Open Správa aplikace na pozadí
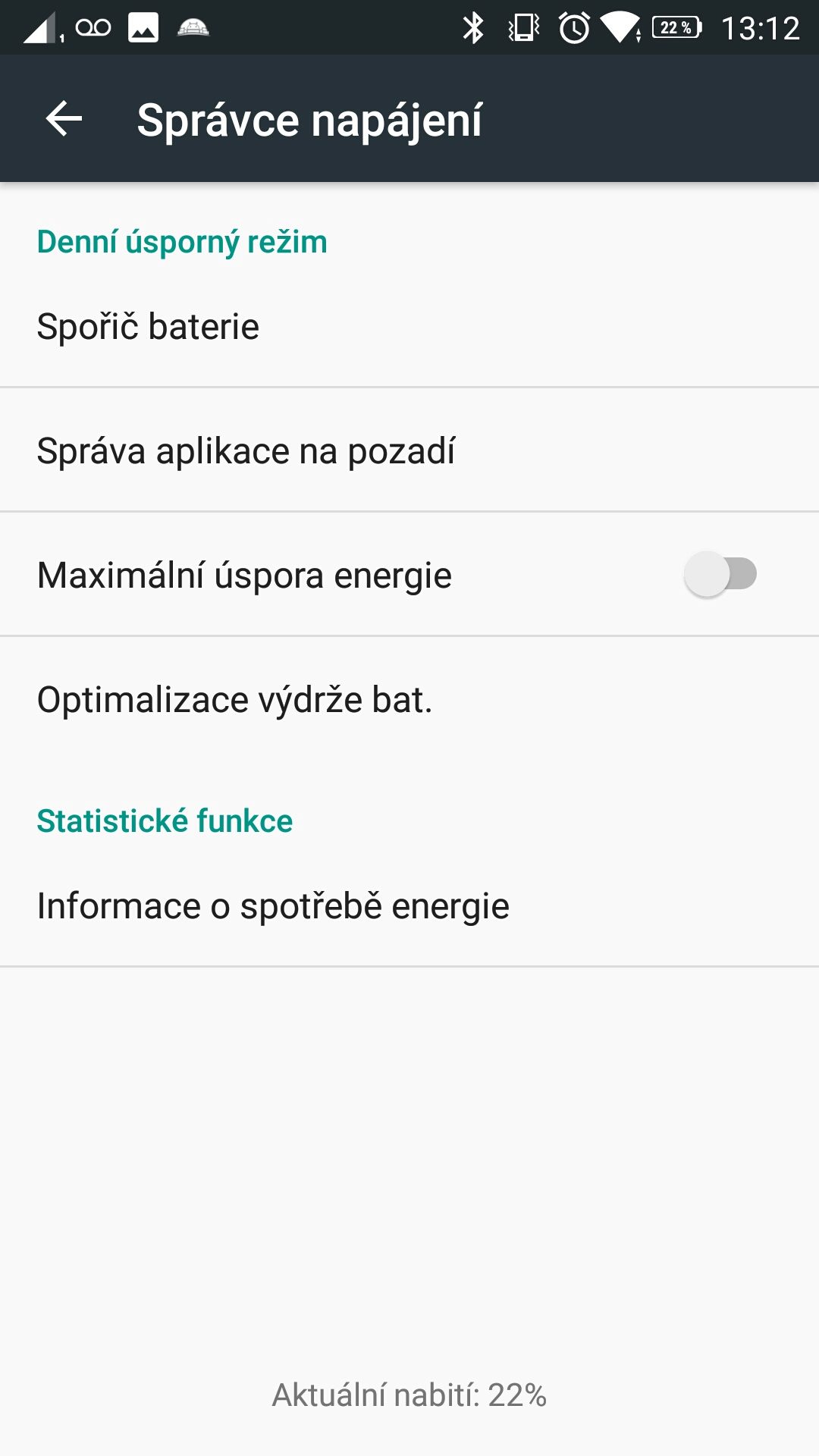Viewport: 819px width, 1456px height. point(409,450)
